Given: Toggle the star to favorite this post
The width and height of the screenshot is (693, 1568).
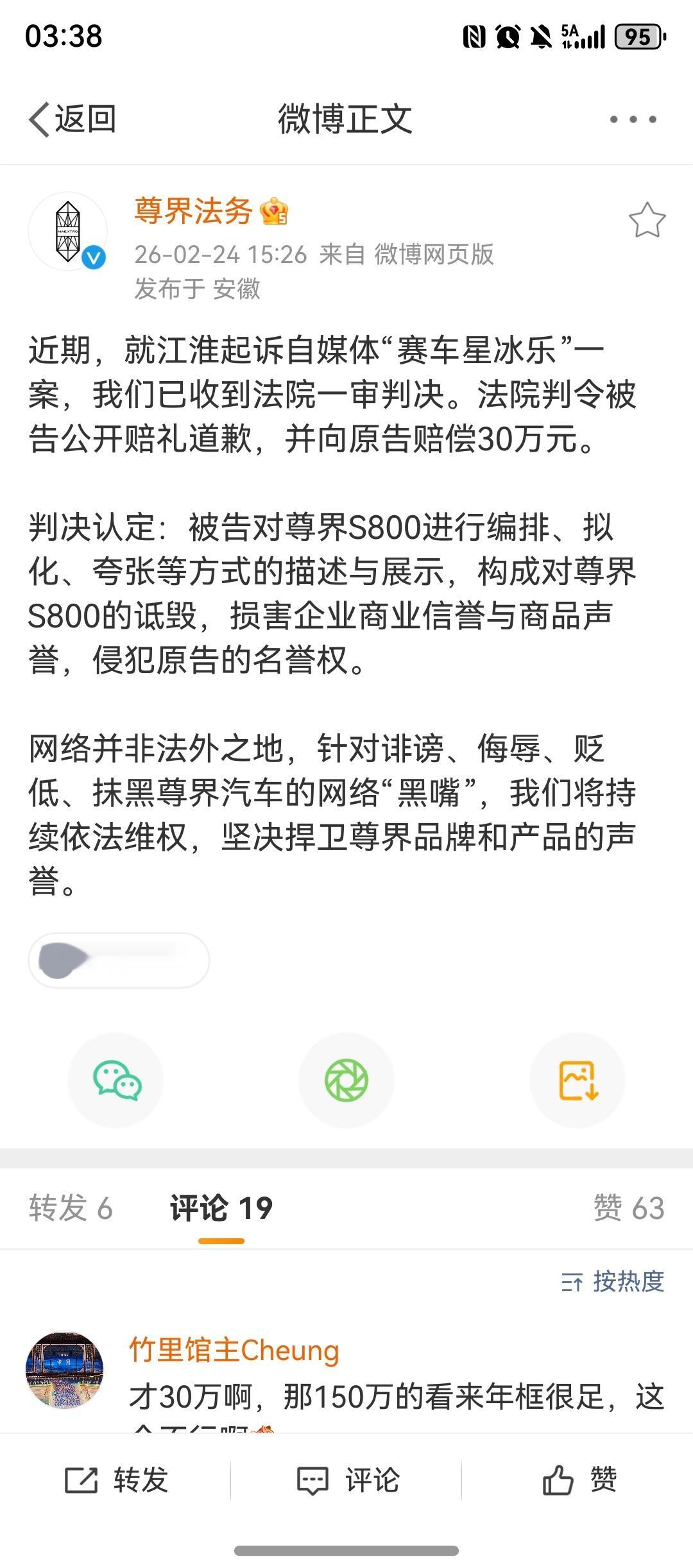Looking at the screenshot, I should [x=648, y=220].
